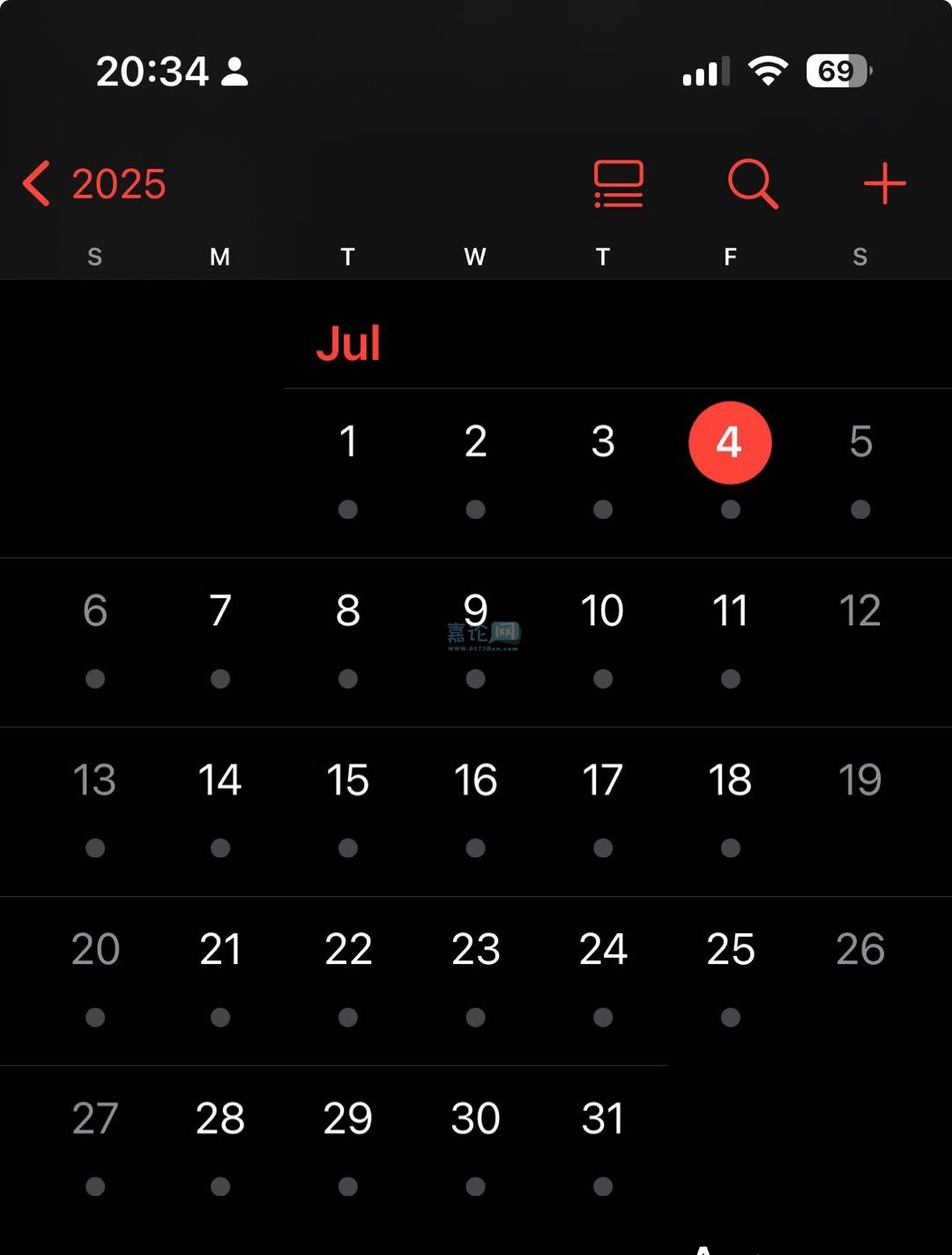952x1255 pixels.
Task: Select July 17
Action: pos(603,781)
